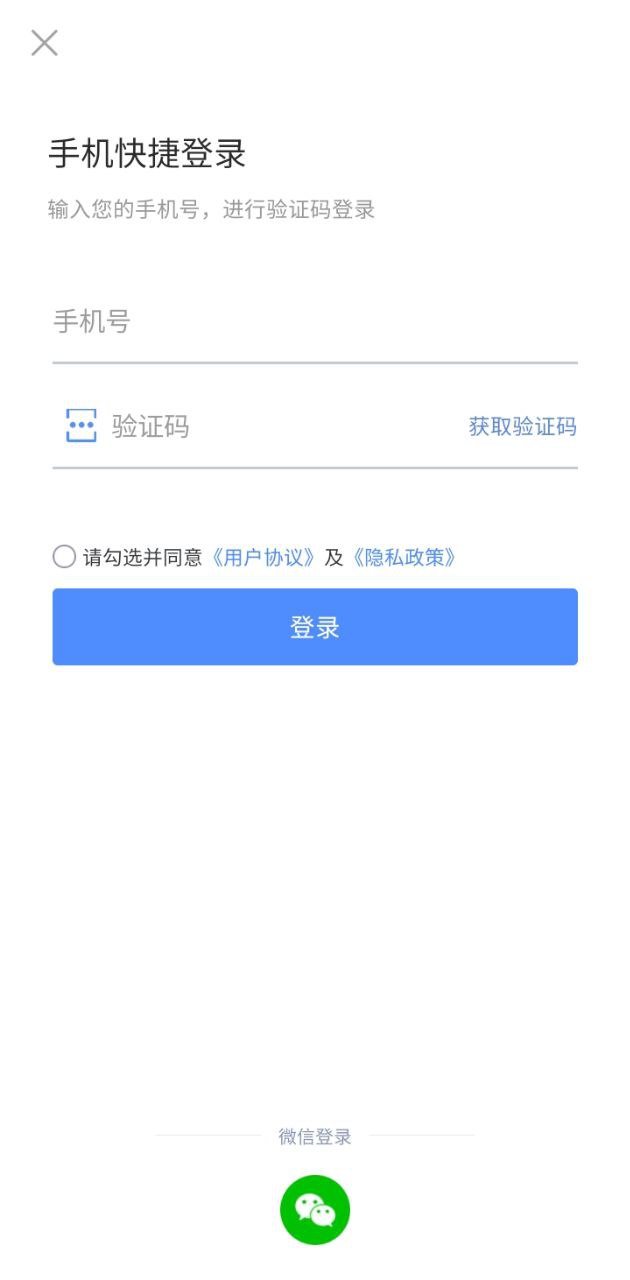Image resolution: width=630 pixels, height=1280 pixels.
Task: Focus the 手机号 phone number field
Action: click(x=315, y=322)
